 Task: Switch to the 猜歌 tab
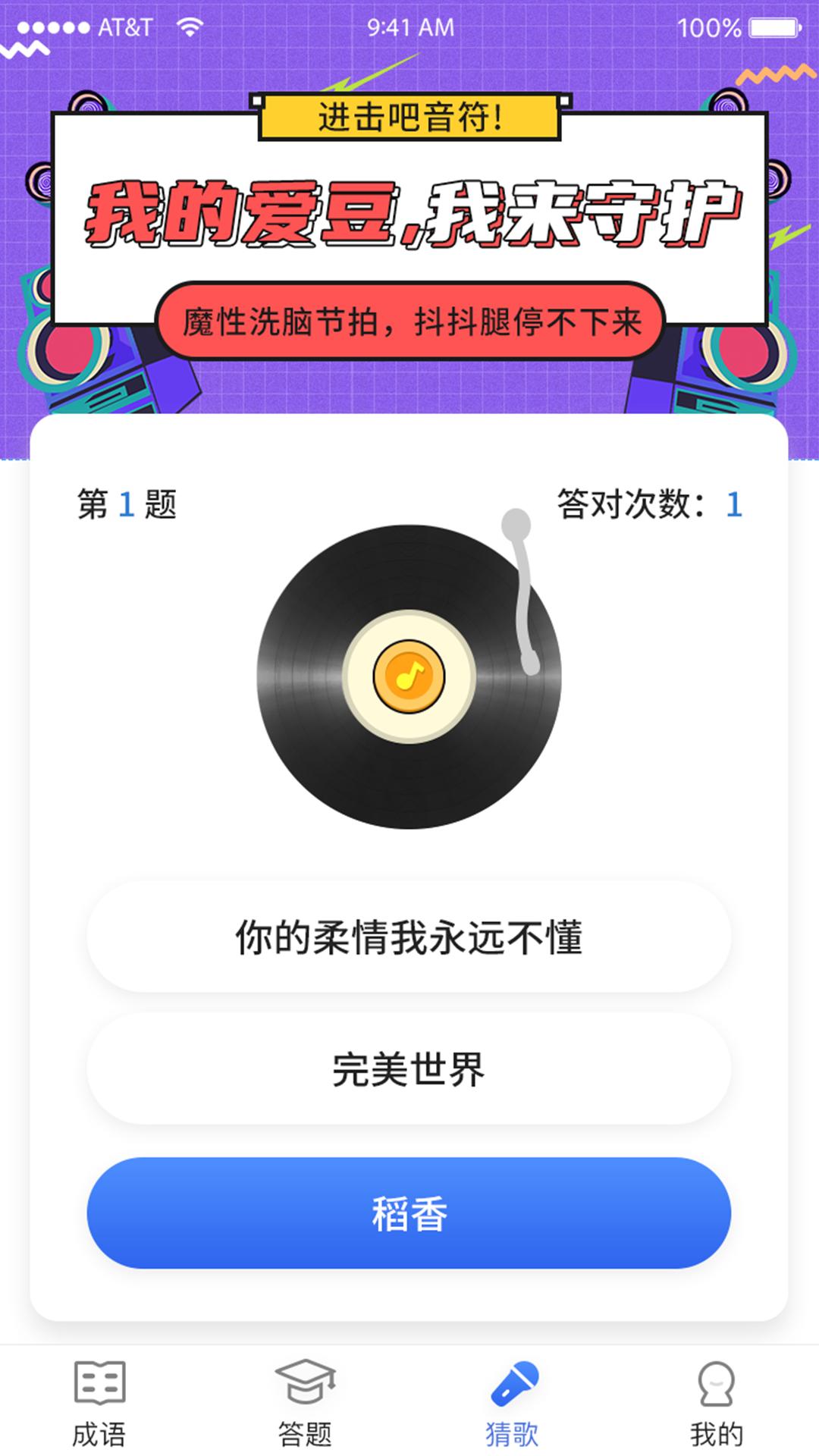513,1407
